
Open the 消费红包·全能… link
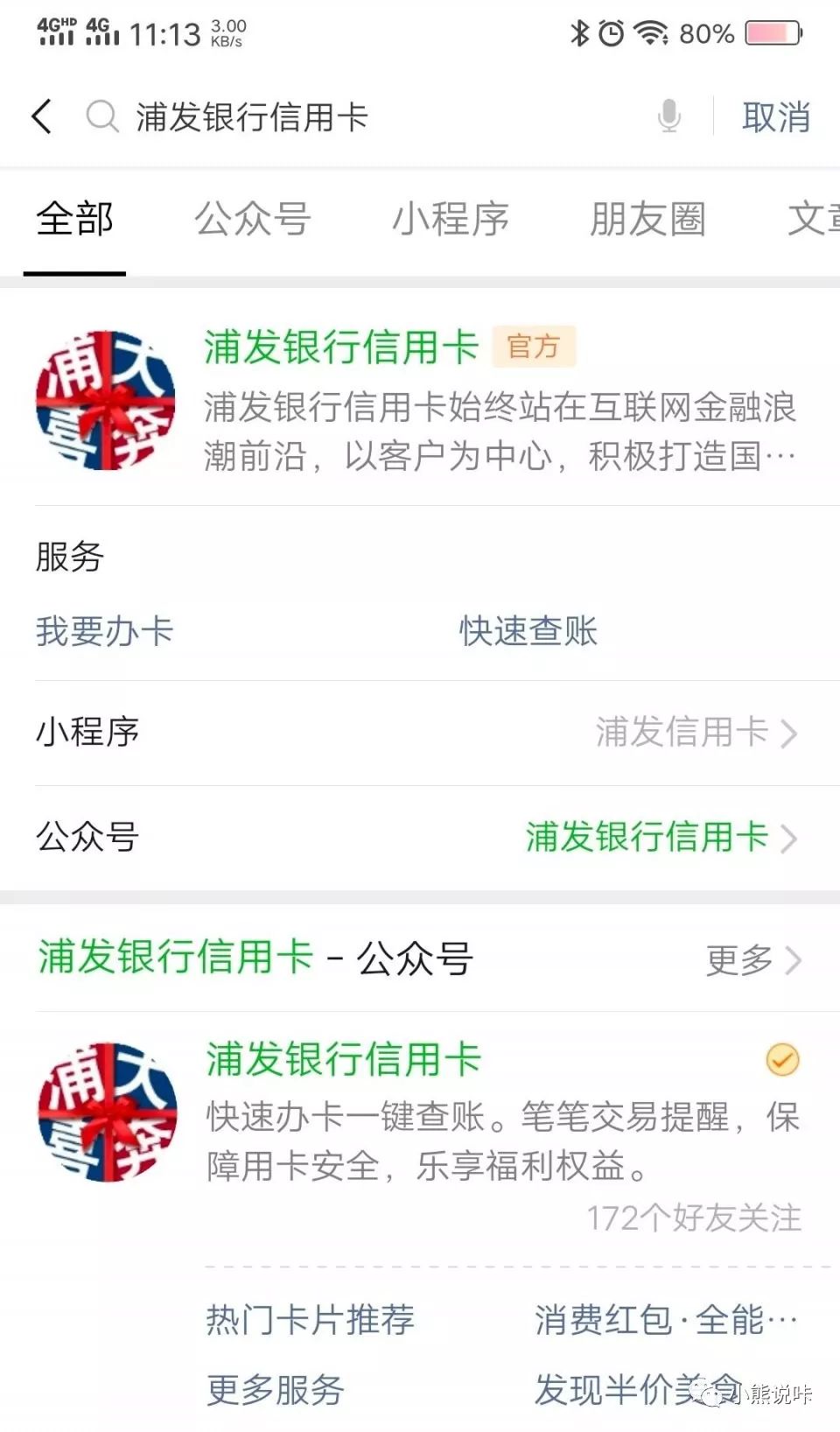coord(667,1319)
